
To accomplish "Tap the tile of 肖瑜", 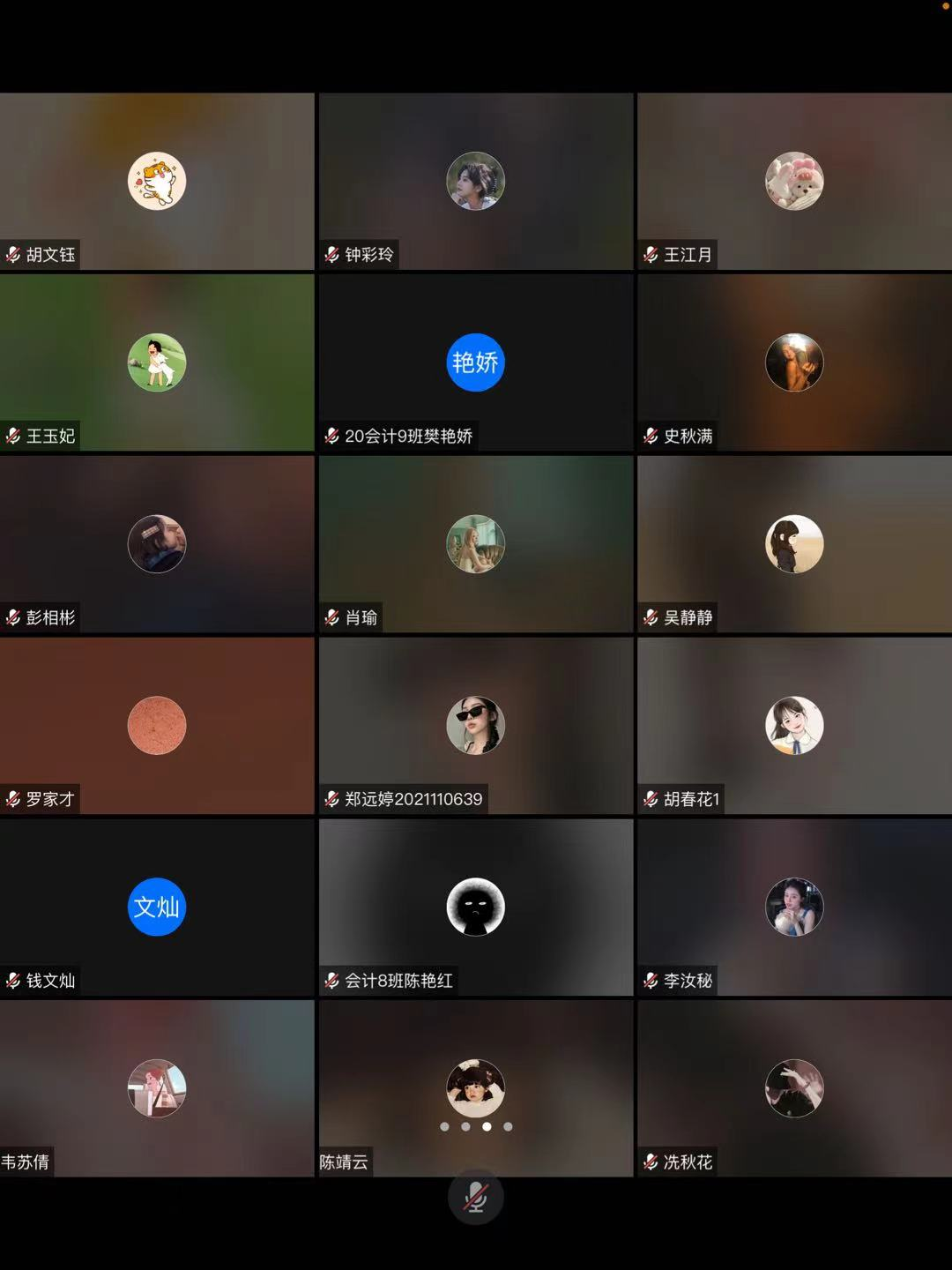I will (476, 544).
